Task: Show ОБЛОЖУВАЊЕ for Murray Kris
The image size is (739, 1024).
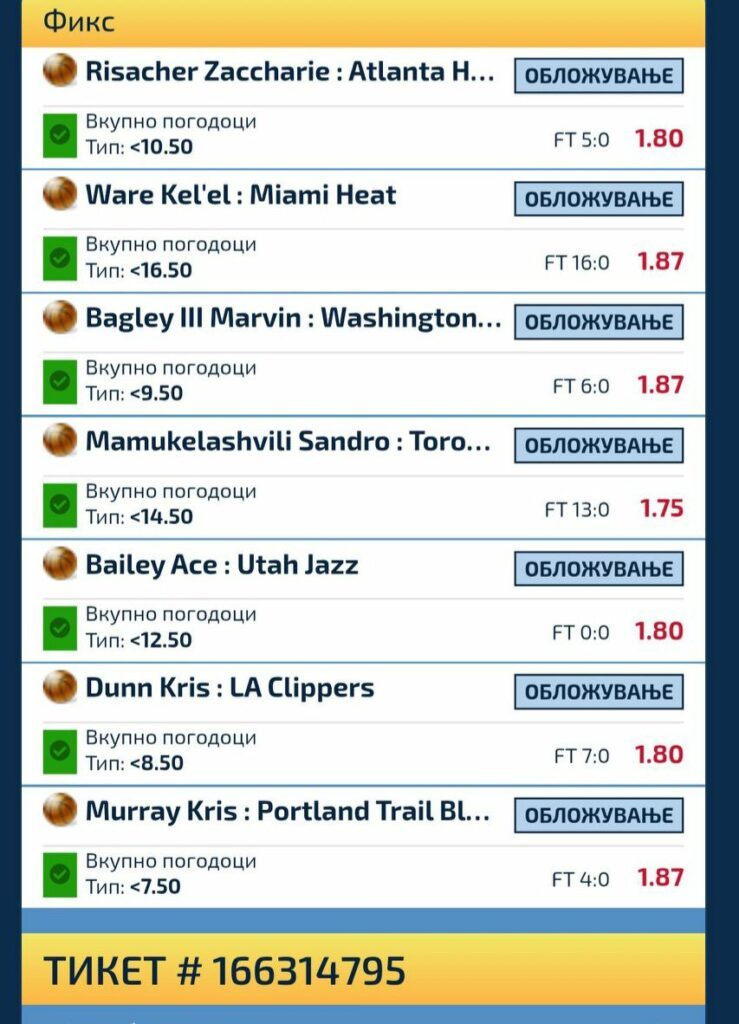Action: click(x=599, y=814)
